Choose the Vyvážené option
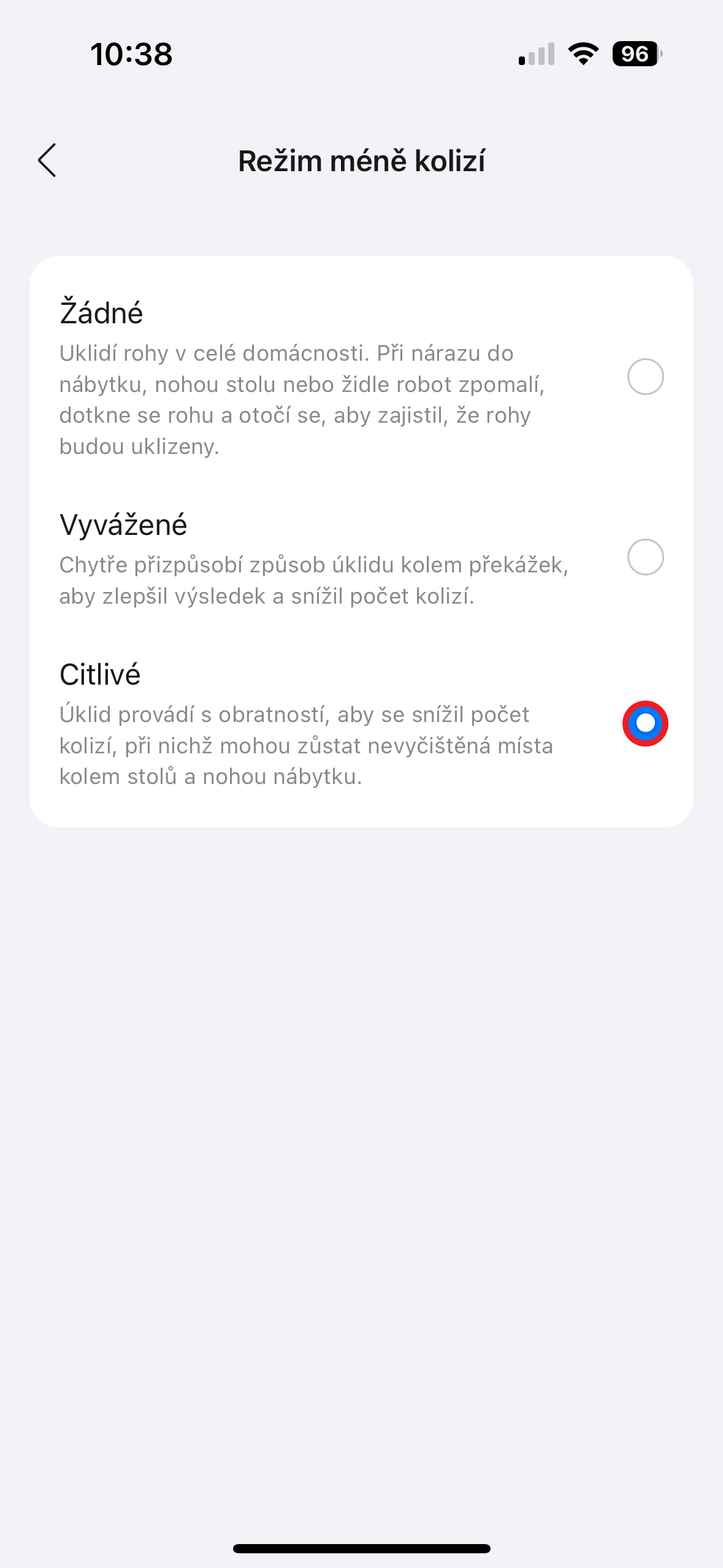 (x=645, y=557)
